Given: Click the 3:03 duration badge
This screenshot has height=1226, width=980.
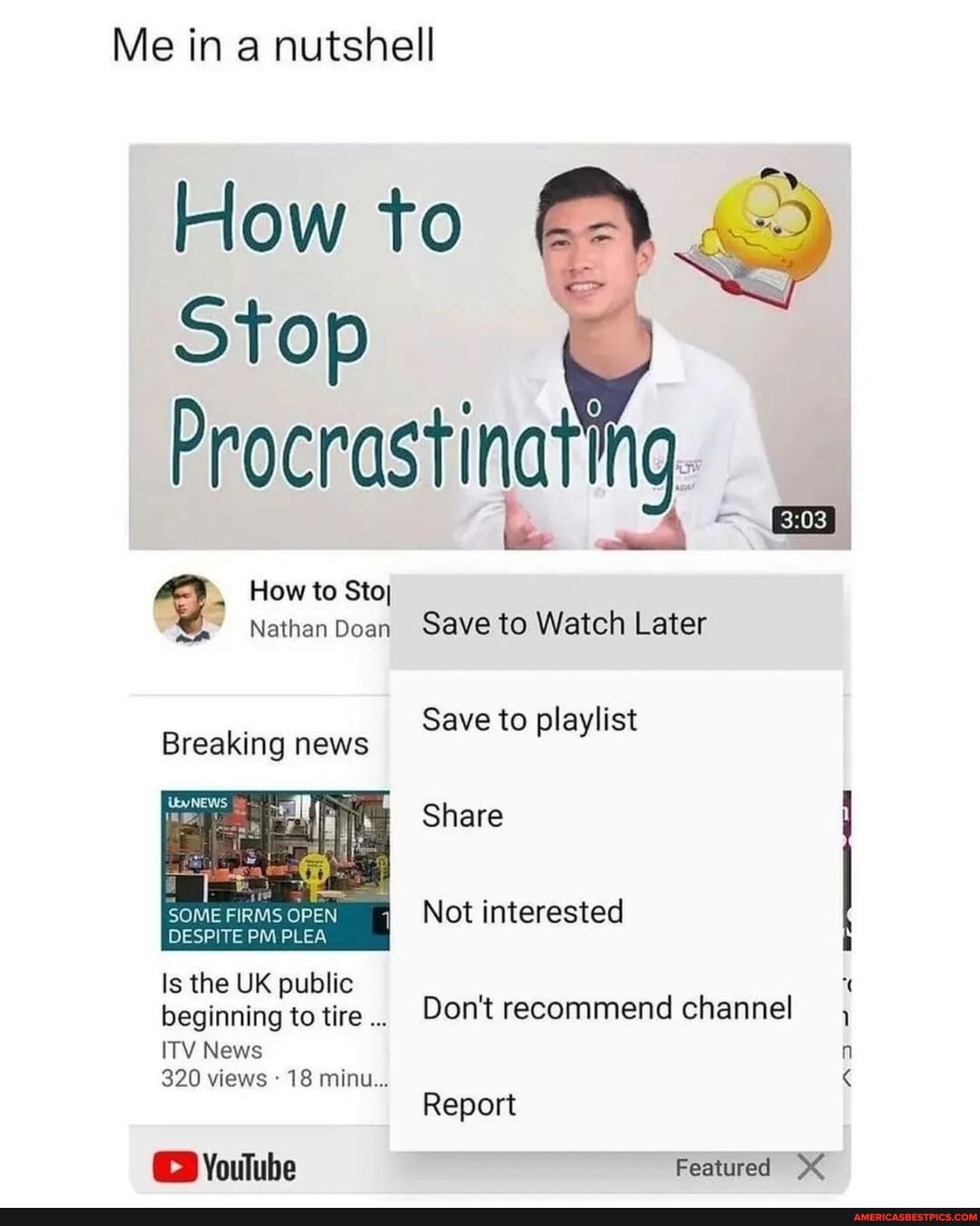Looking at the screenshot, I should click(804, 518).
